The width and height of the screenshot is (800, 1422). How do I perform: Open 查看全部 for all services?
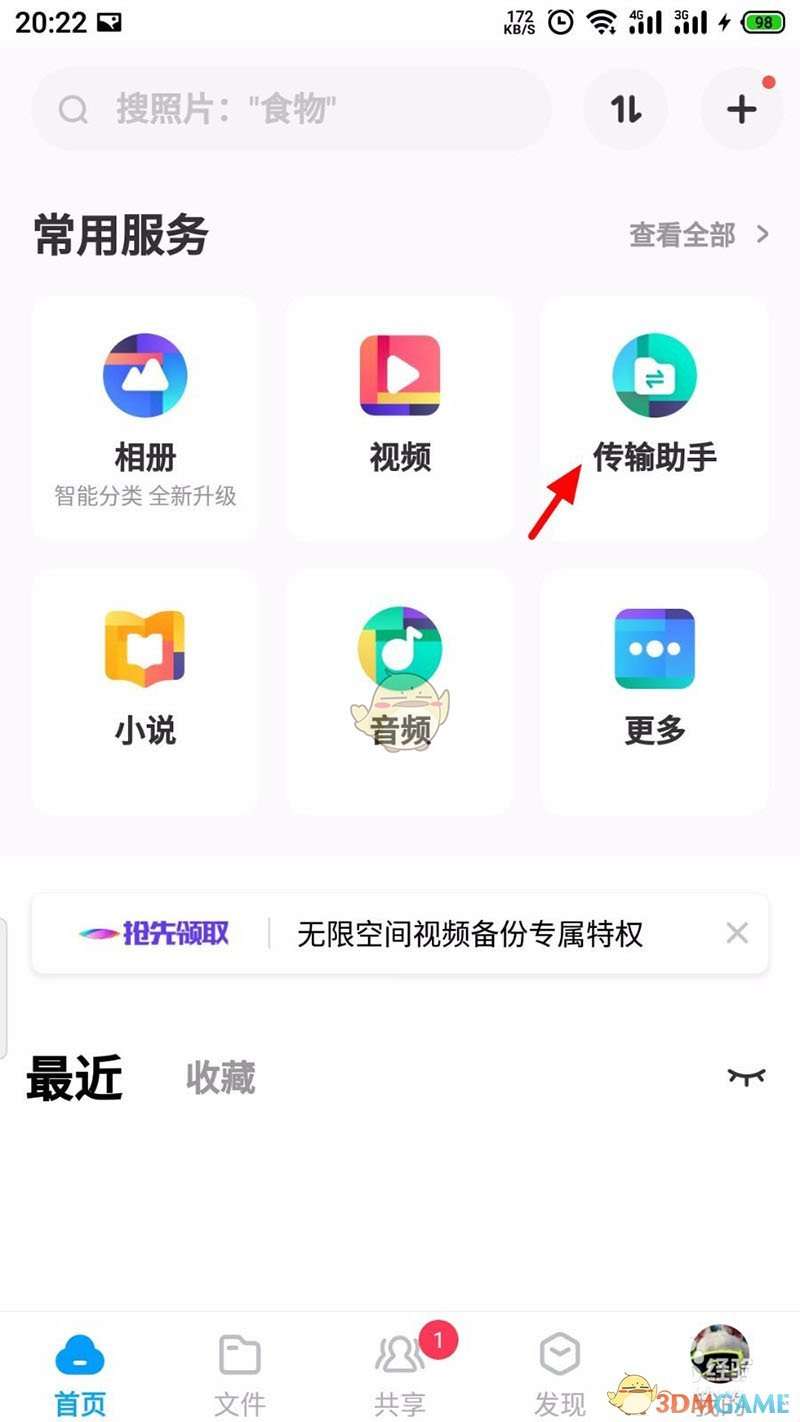(x=699, y=235)
